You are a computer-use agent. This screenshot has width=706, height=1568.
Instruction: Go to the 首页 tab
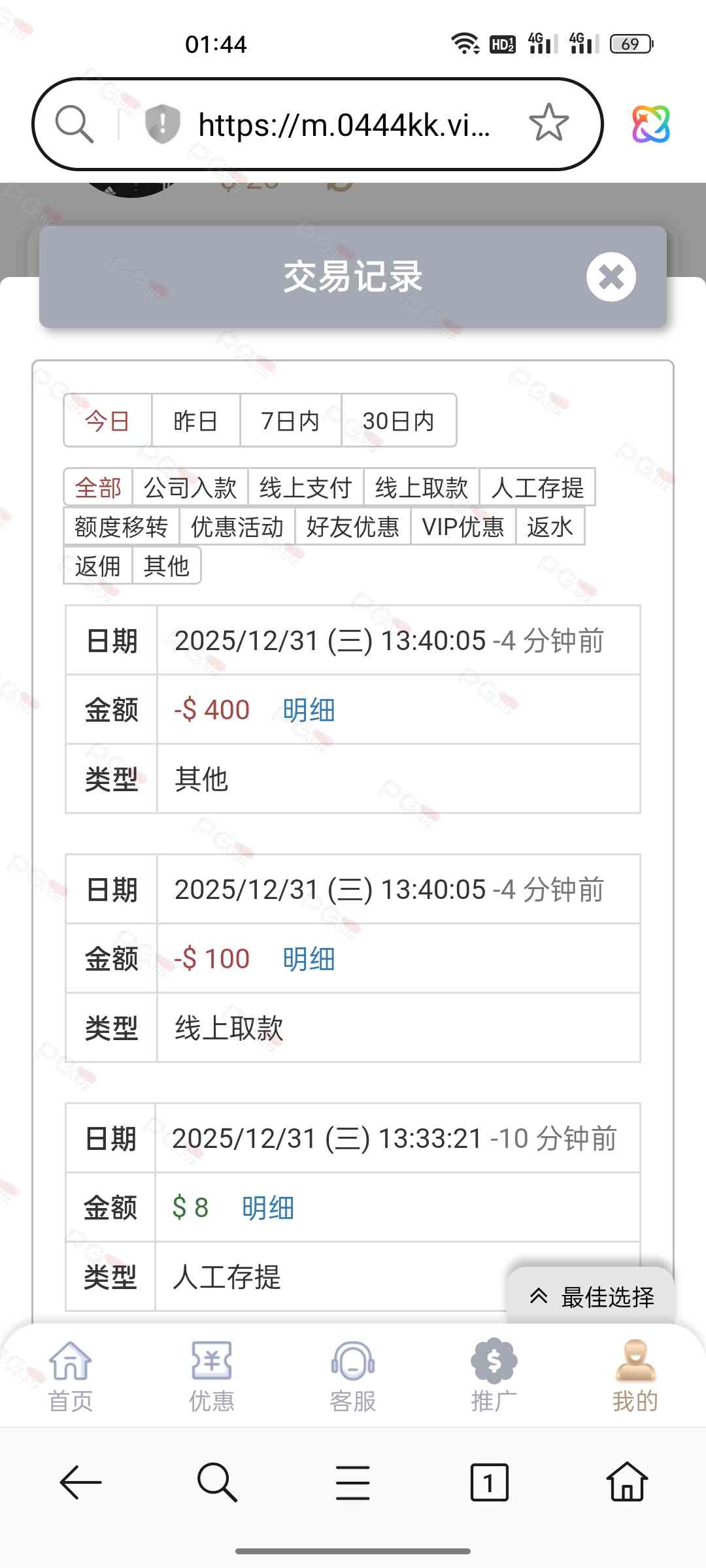[71, 1376]
